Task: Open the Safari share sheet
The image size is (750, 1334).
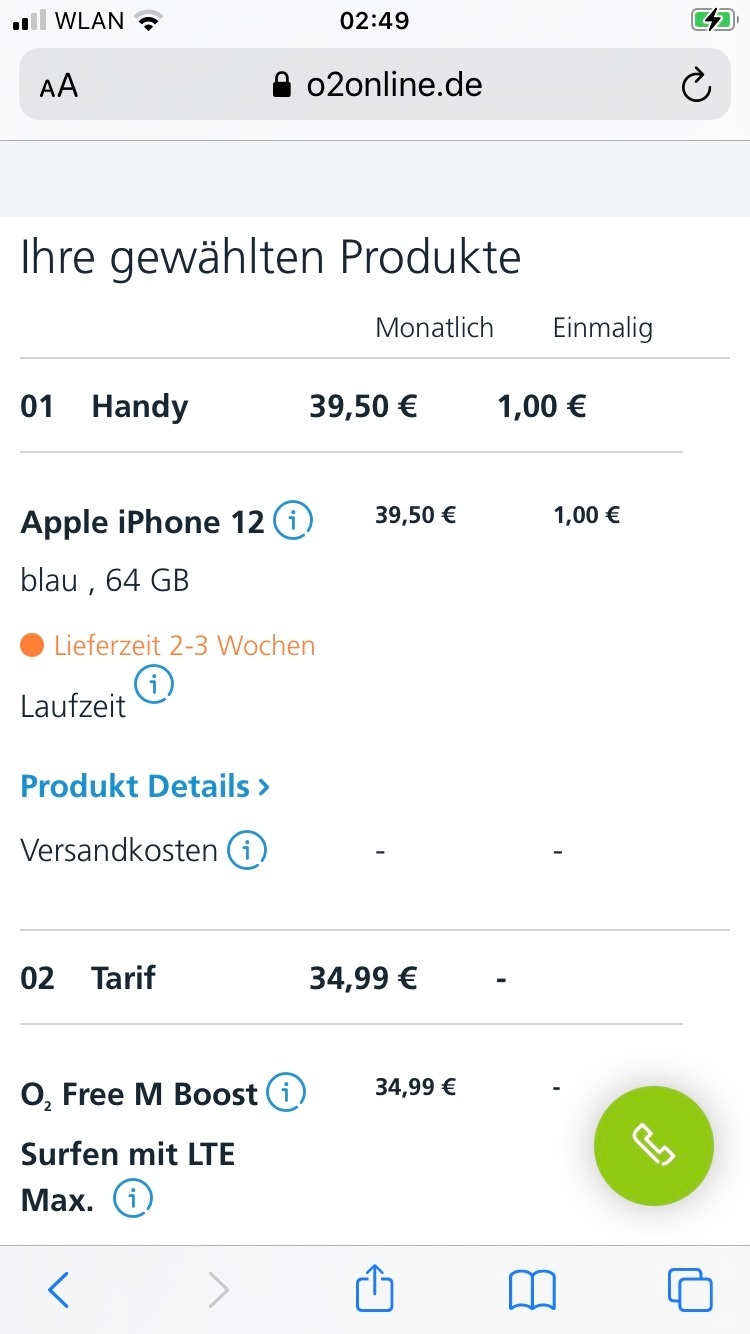Action: (375, 1288)
